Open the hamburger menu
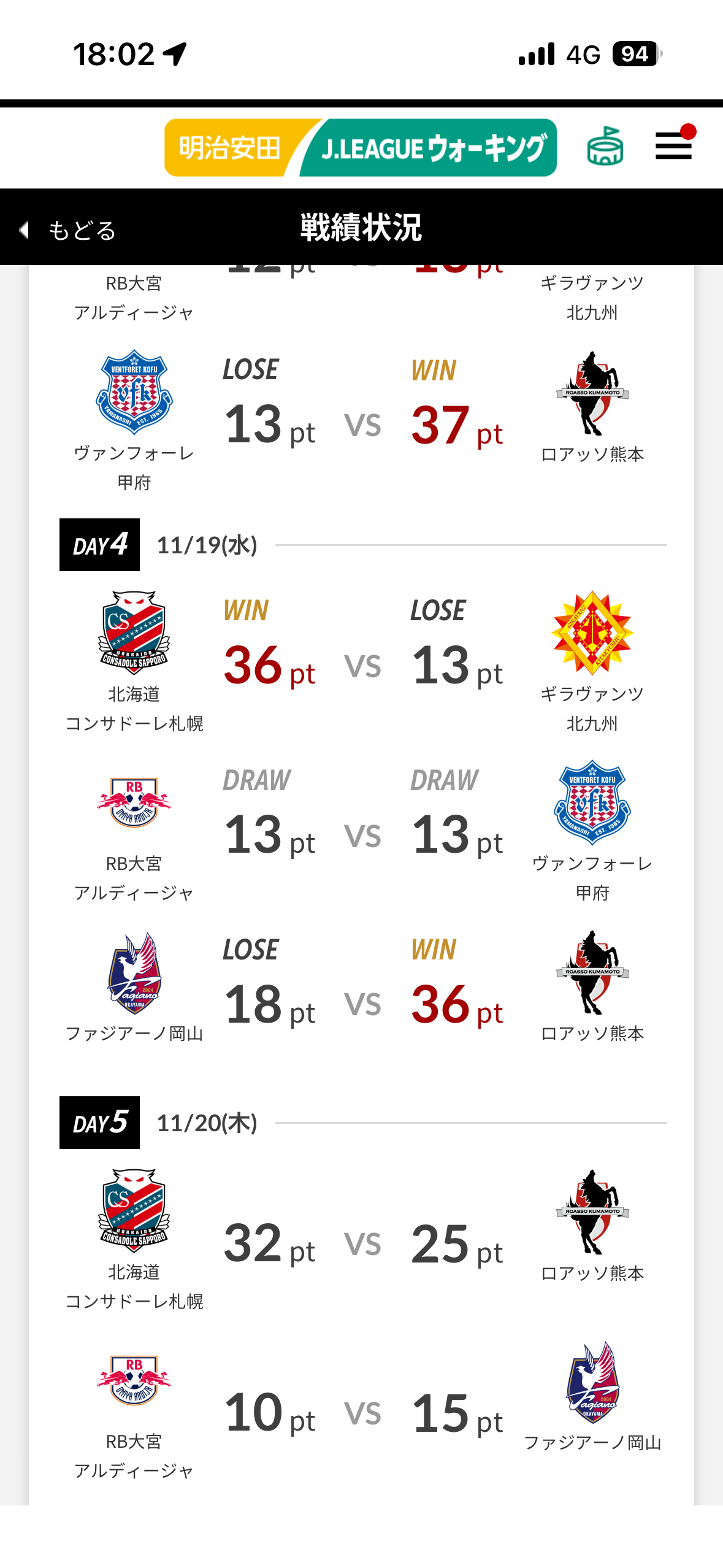This screenshot has height=1568, width=723. coord(673,147)
